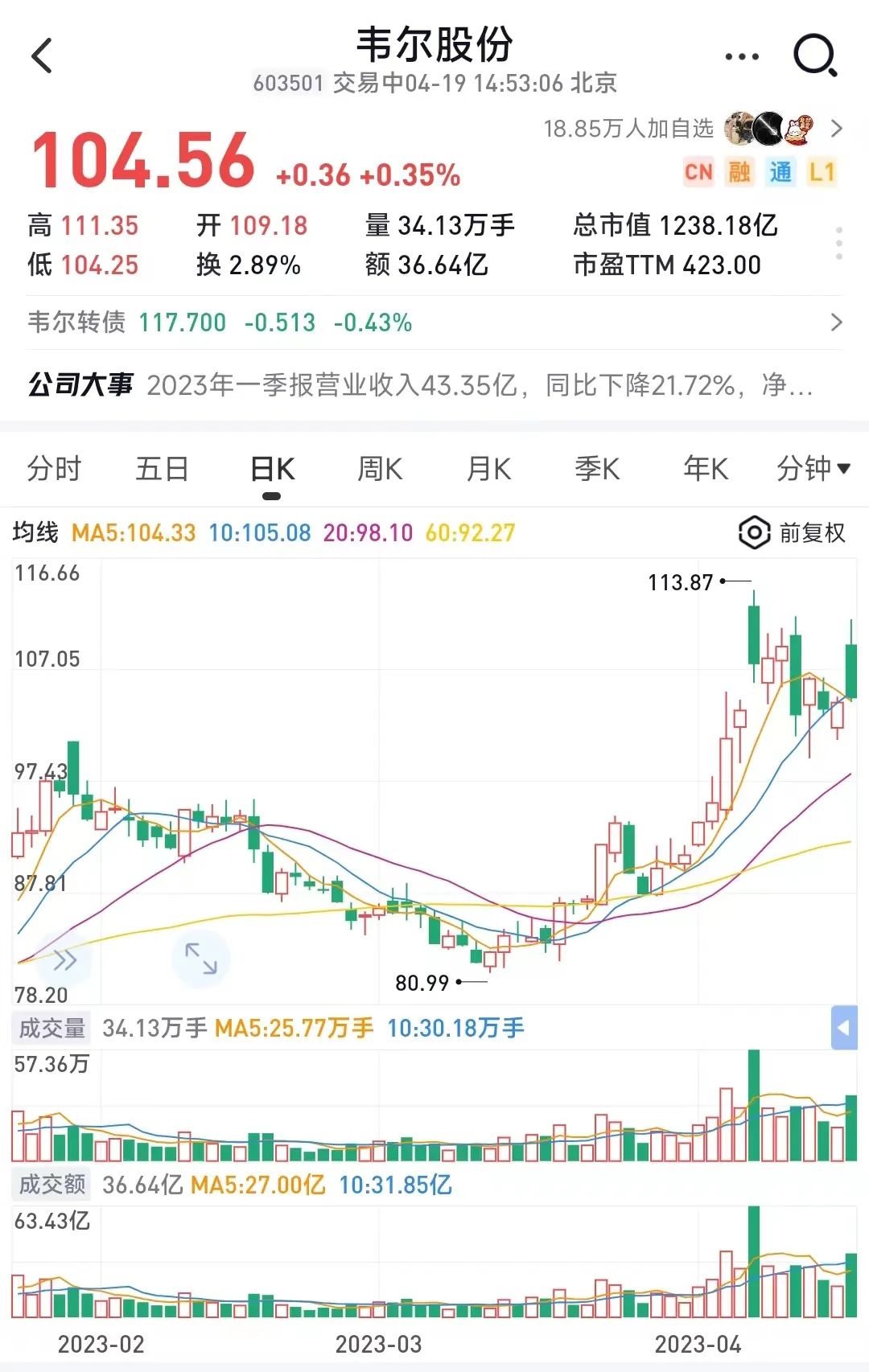Screen dimensions: 869x1372
Task: Switch to 周K weekly chart
Action: (380, 468)
